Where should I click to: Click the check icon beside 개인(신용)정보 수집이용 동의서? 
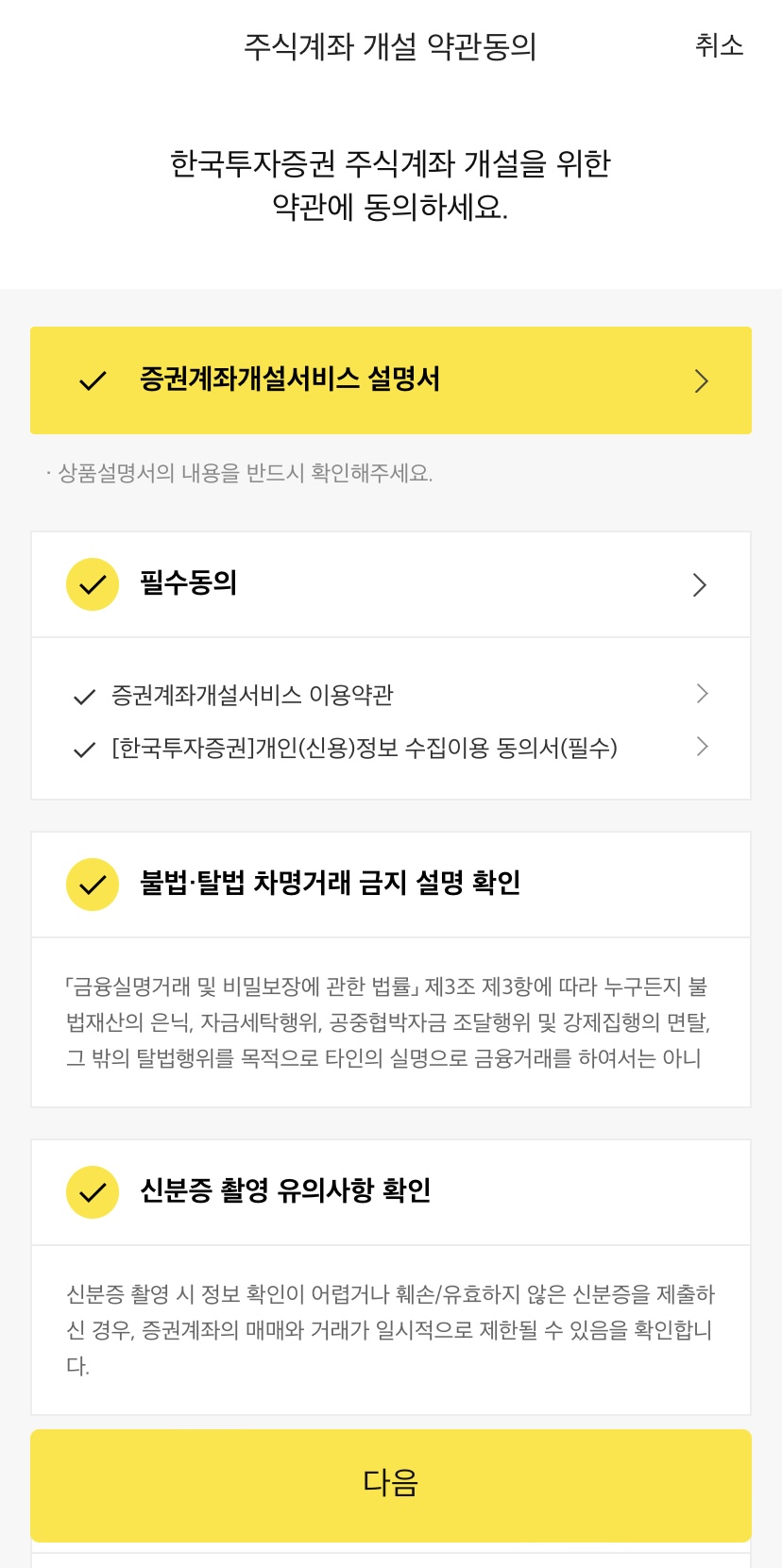83,748
